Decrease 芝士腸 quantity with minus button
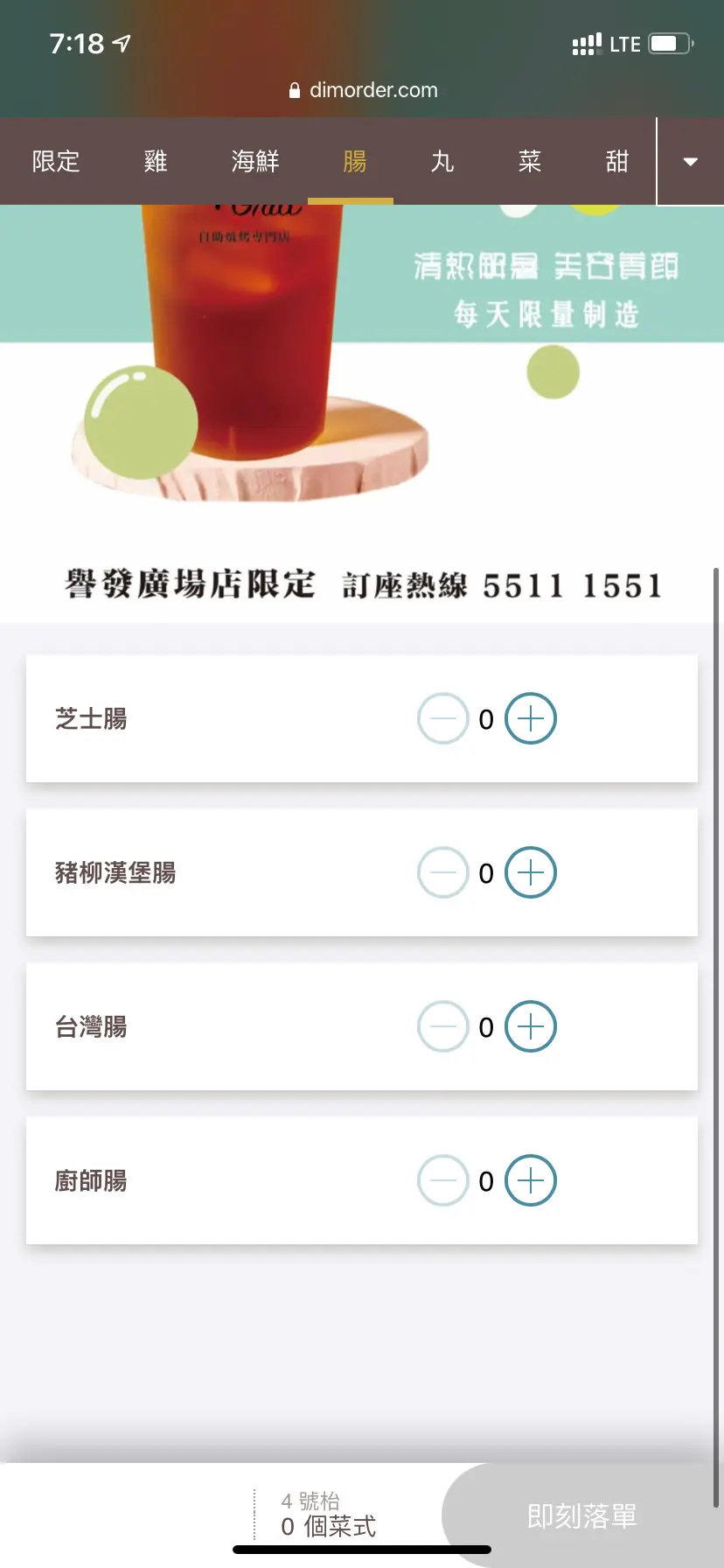724x1568 pixels. click(x=443, y=718)
